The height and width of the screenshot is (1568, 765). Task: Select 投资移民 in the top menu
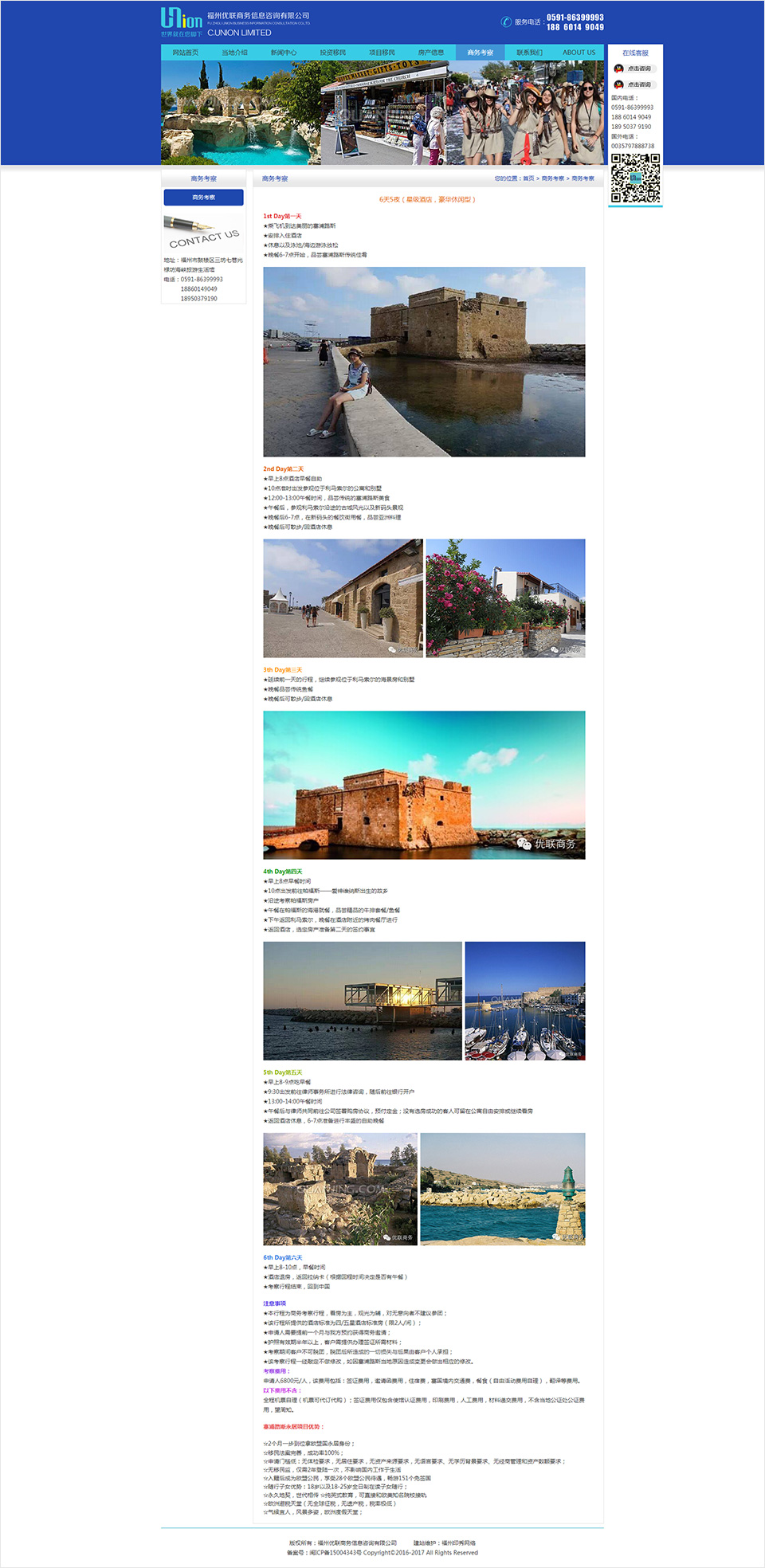click(333, 53)
